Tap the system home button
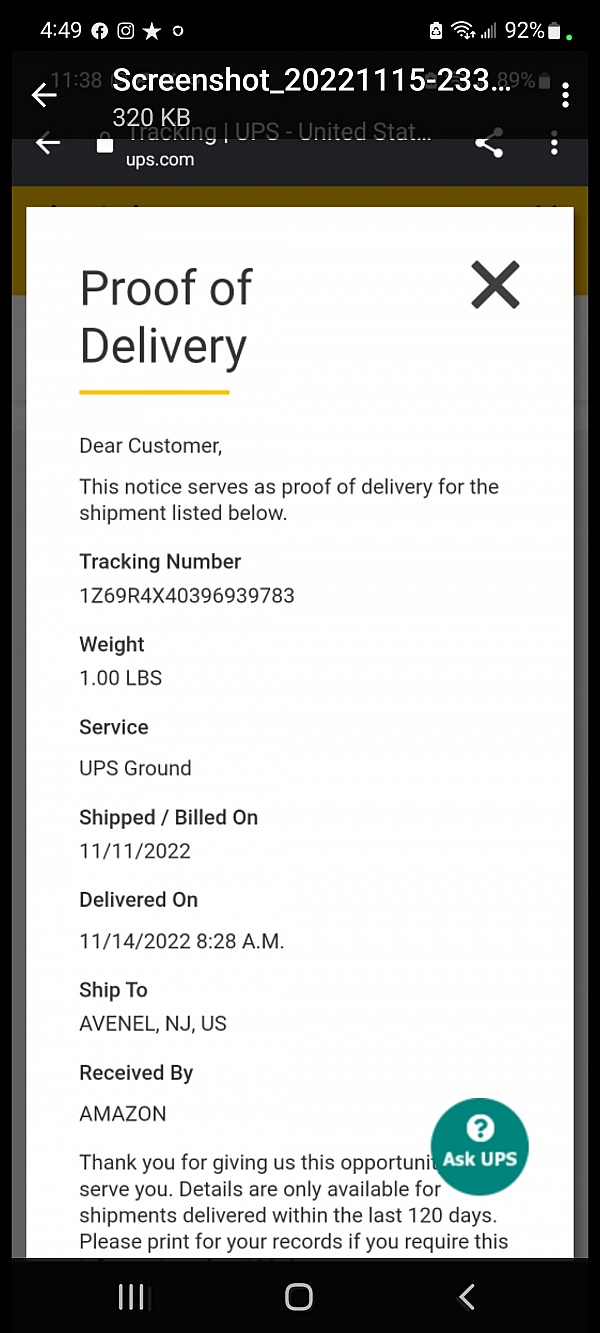 299,1297
